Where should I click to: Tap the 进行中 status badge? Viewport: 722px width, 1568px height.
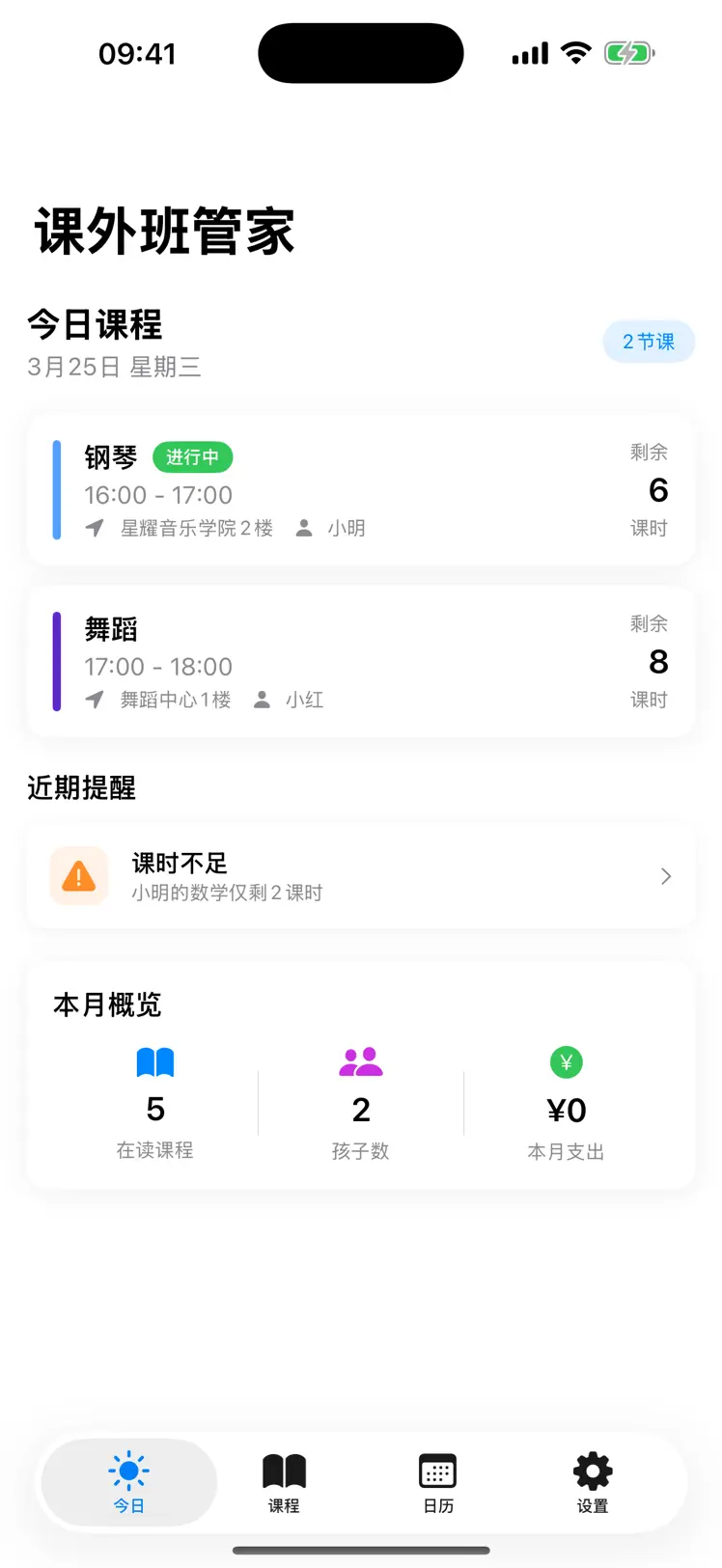click(193, 457)
